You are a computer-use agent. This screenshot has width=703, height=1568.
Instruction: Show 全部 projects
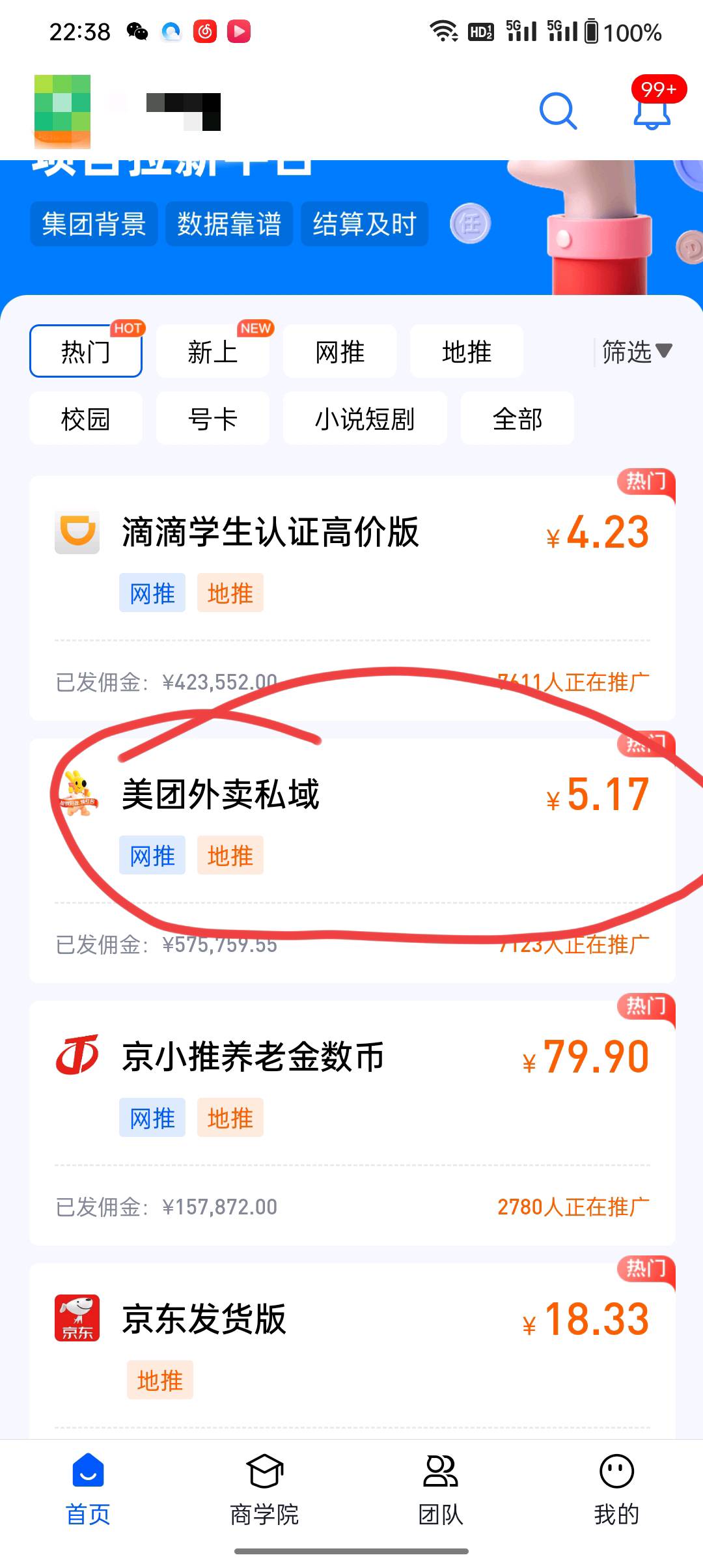(517, 419)
